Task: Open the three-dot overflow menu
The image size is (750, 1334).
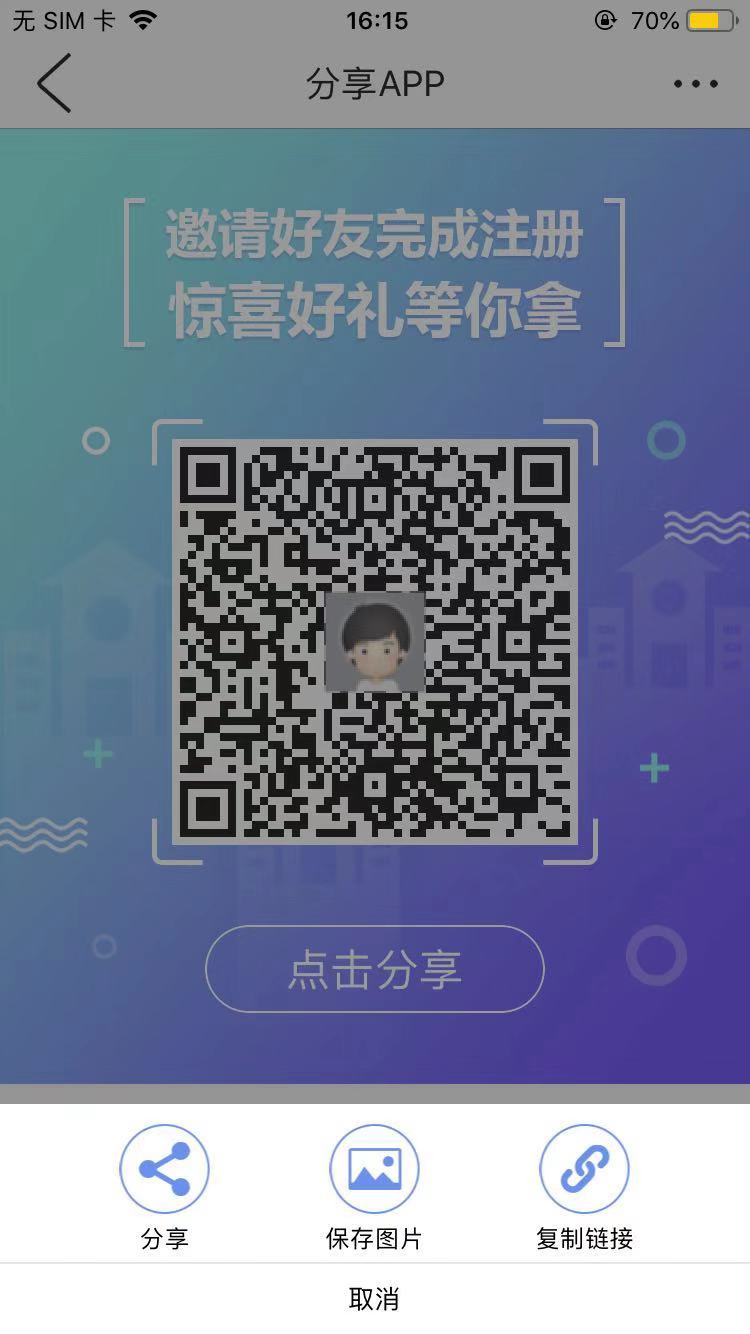Action: 695,84
